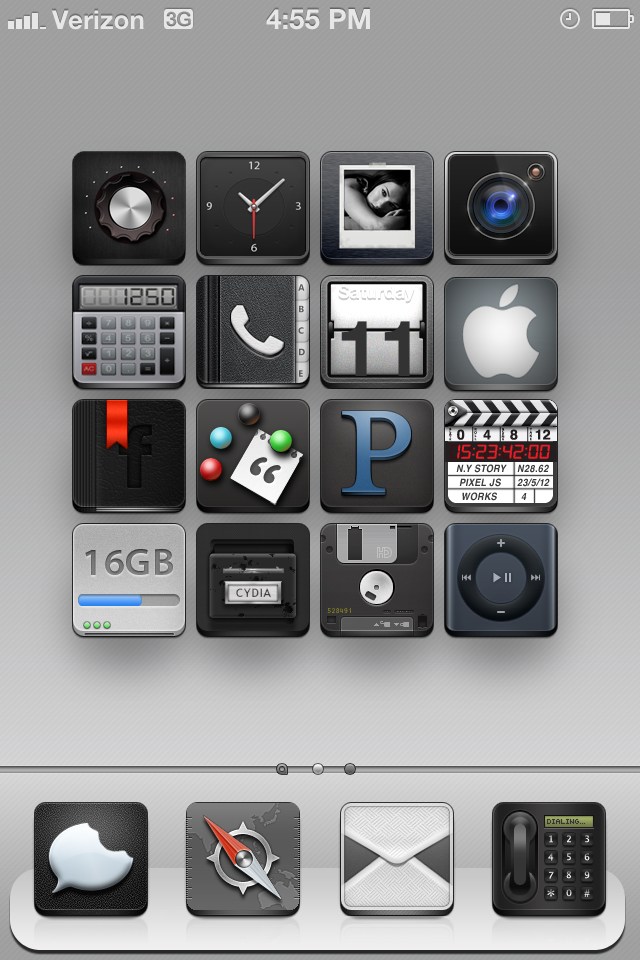Launch the Facebook app

pyautogui.click(x=129, y=455)
